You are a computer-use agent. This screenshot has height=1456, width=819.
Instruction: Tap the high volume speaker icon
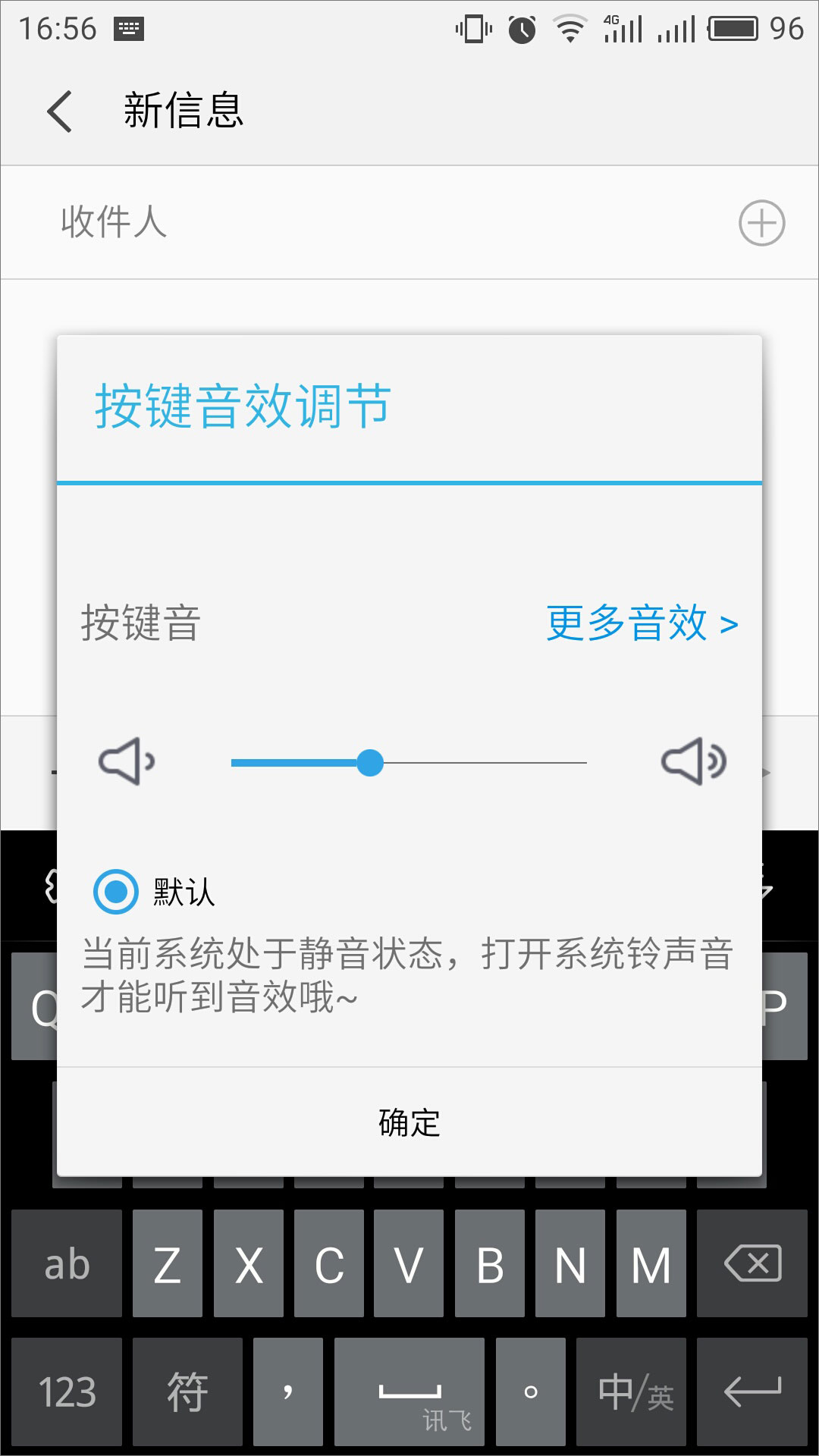pyautogui.click(x=693, y=761)
